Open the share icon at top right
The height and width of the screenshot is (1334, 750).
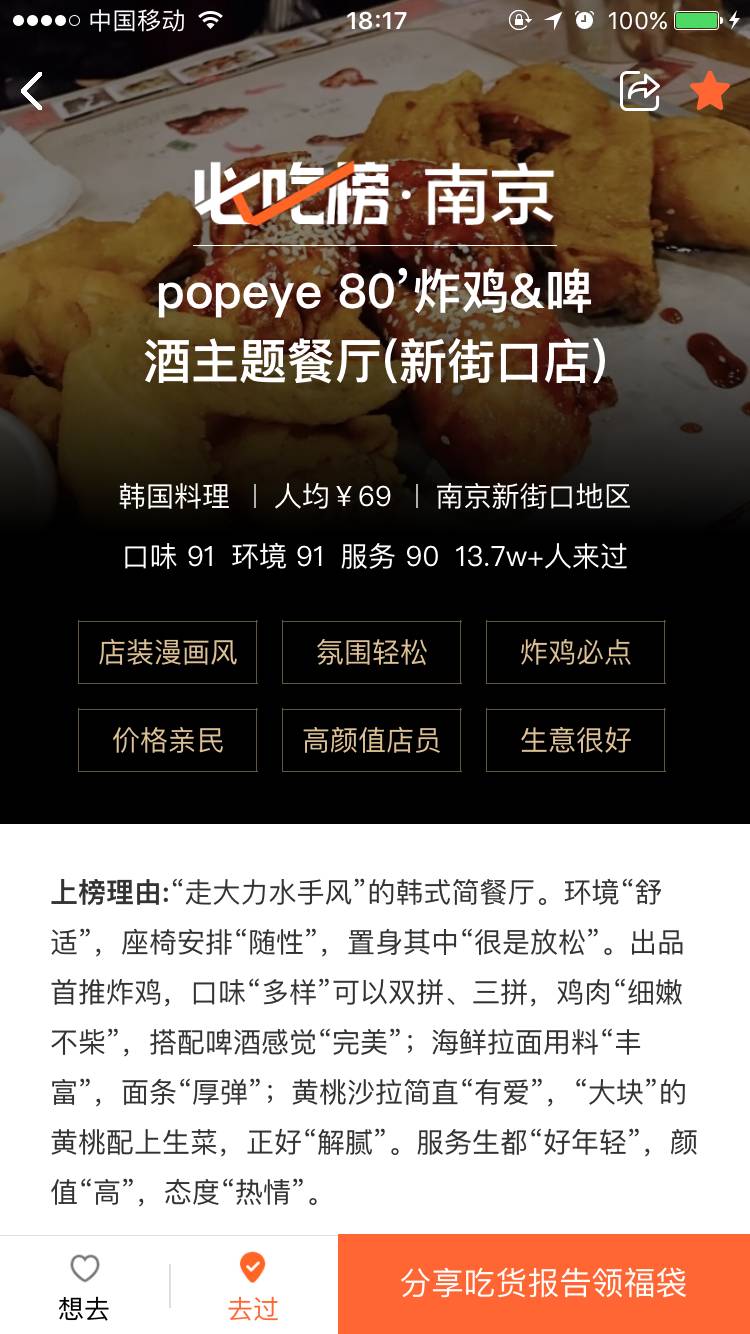640,90
